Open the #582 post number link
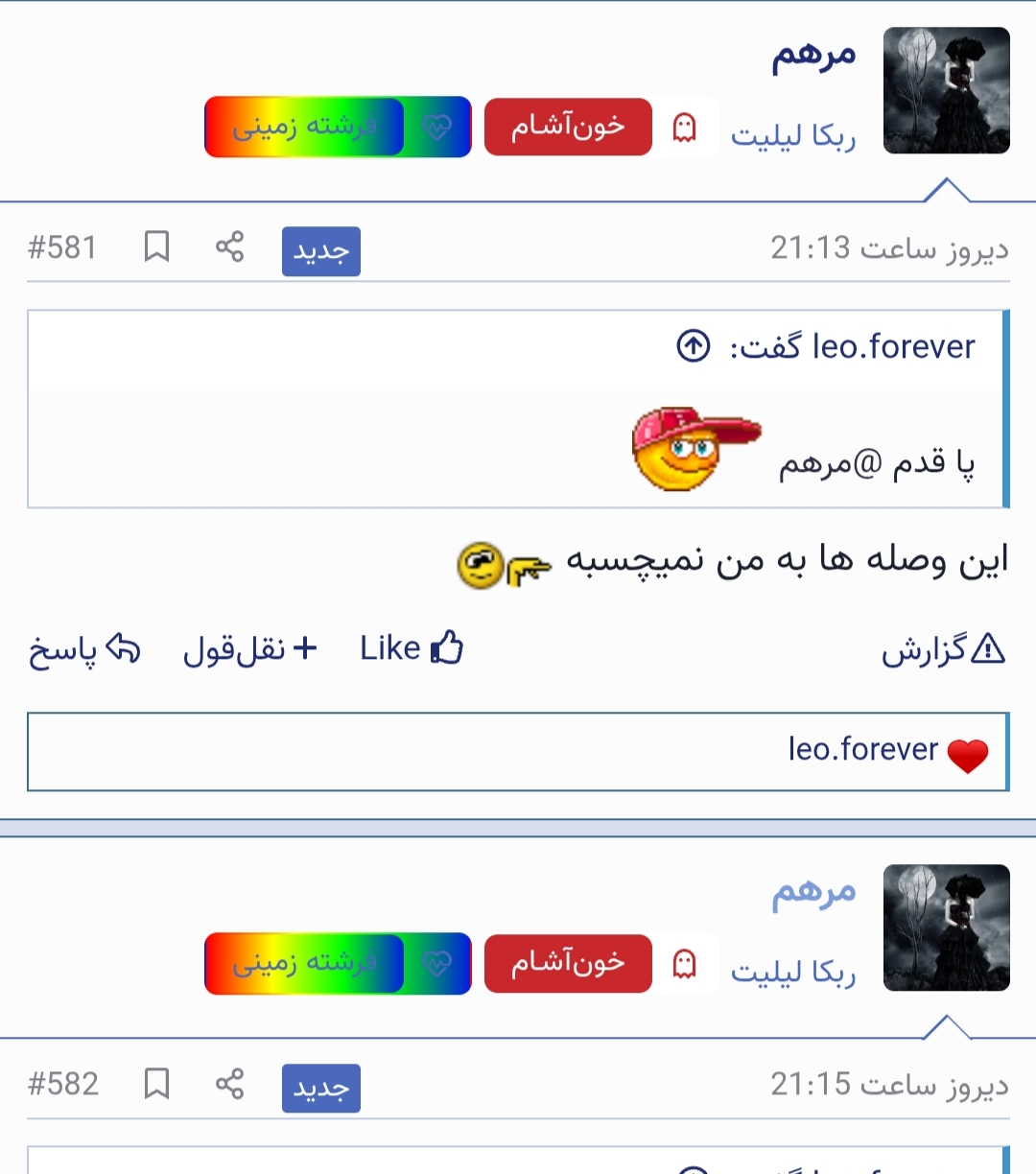1036x1174 pixels. click(x=63, y=1084)
